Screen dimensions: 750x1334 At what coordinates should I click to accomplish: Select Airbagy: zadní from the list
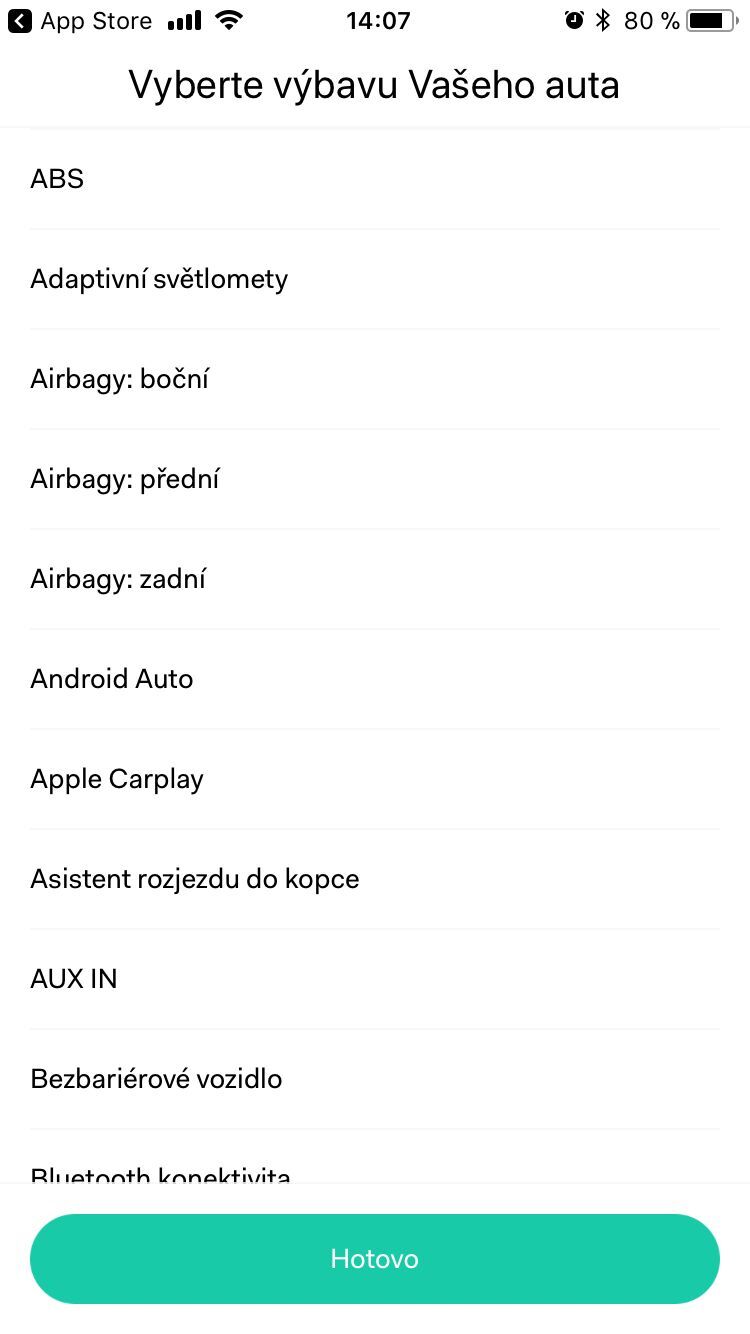click(x=375, y=578)
